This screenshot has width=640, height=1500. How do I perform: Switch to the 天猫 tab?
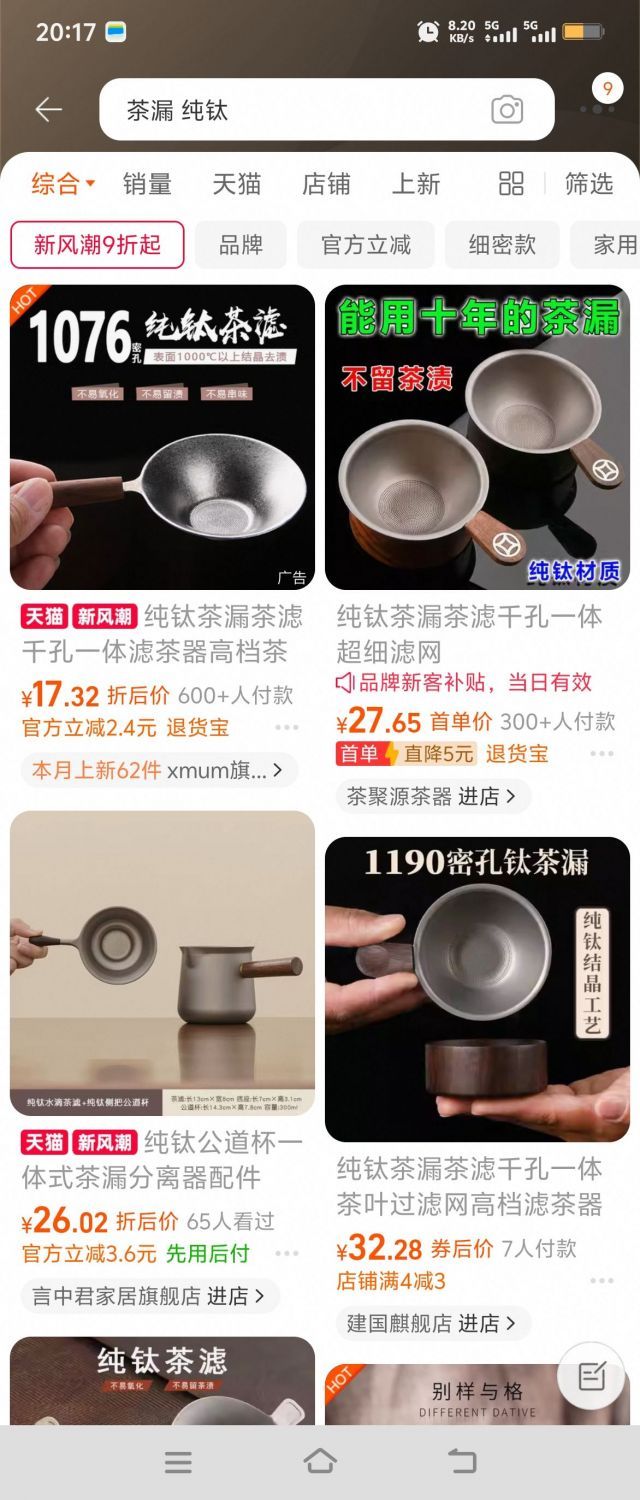[237, 184]
